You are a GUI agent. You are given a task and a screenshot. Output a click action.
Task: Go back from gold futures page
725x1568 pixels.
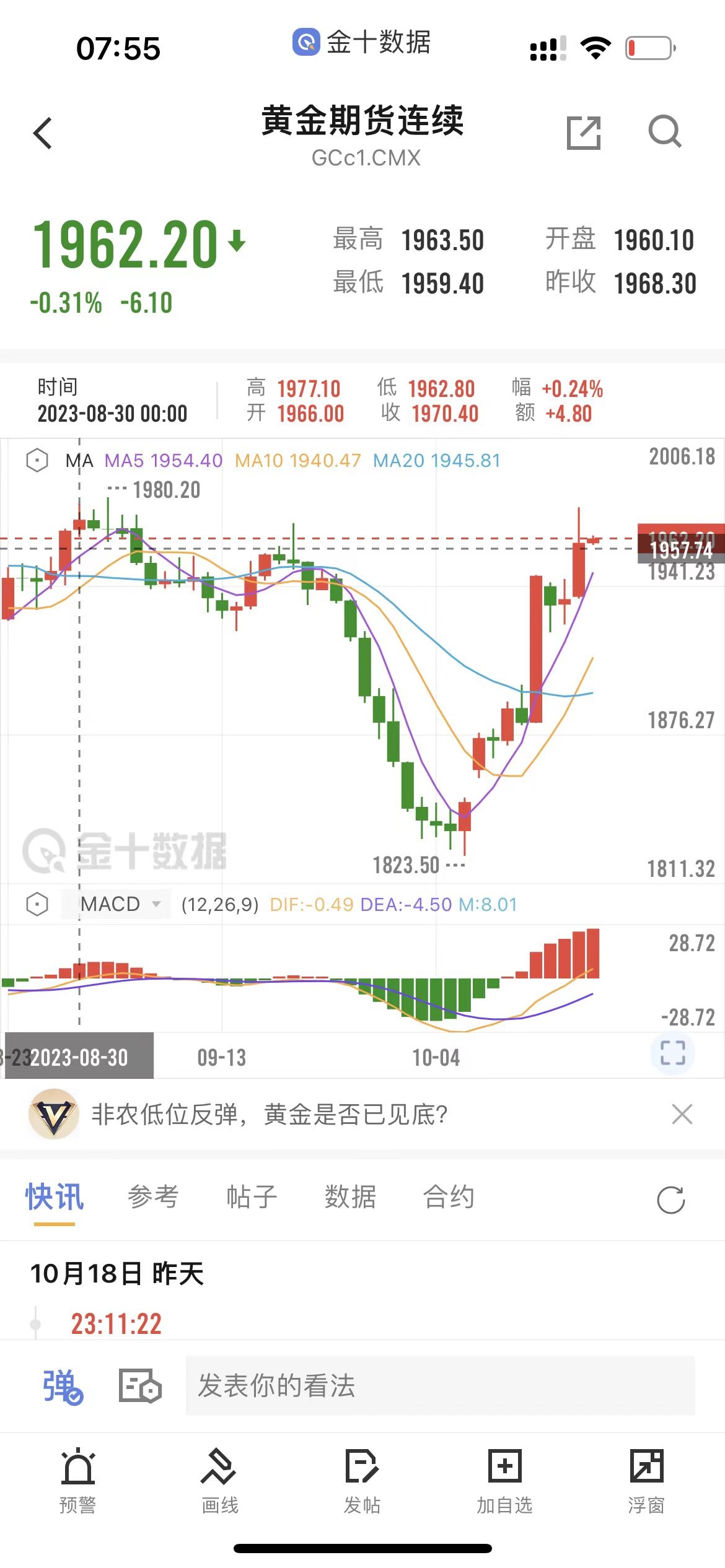click(43, 133)
